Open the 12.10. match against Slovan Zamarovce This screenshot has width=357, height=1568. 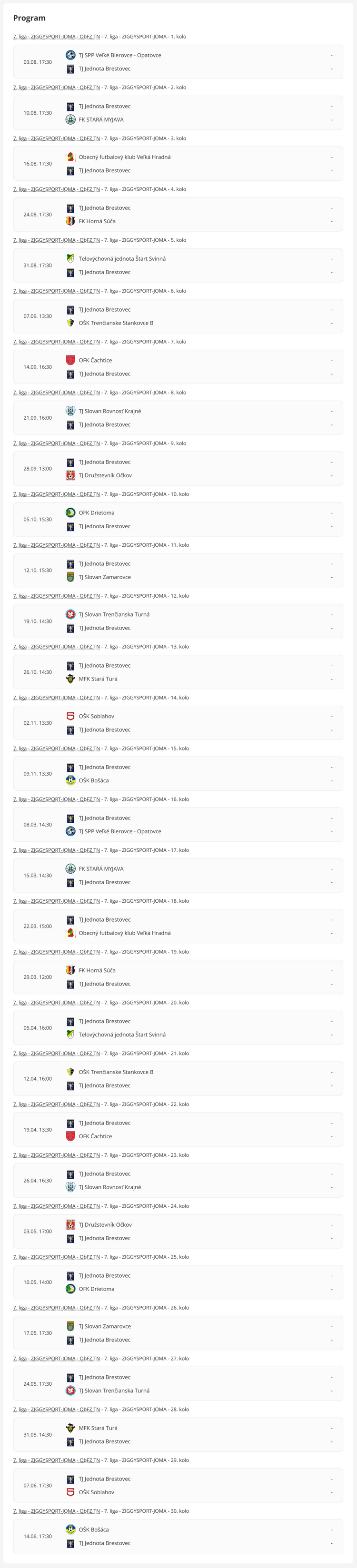click(x=178, y=571)
